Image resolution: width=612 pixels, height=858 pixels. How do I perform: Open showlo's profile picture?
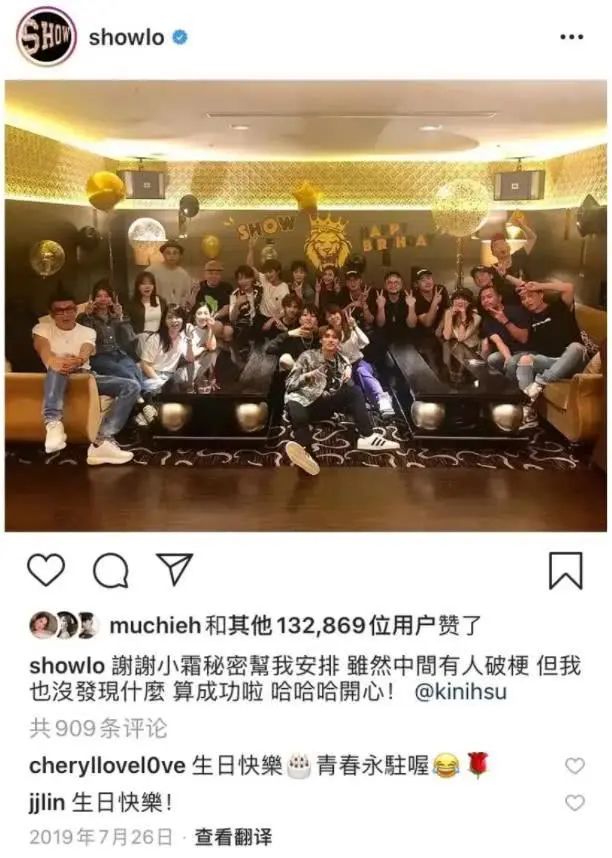[46, 37]
